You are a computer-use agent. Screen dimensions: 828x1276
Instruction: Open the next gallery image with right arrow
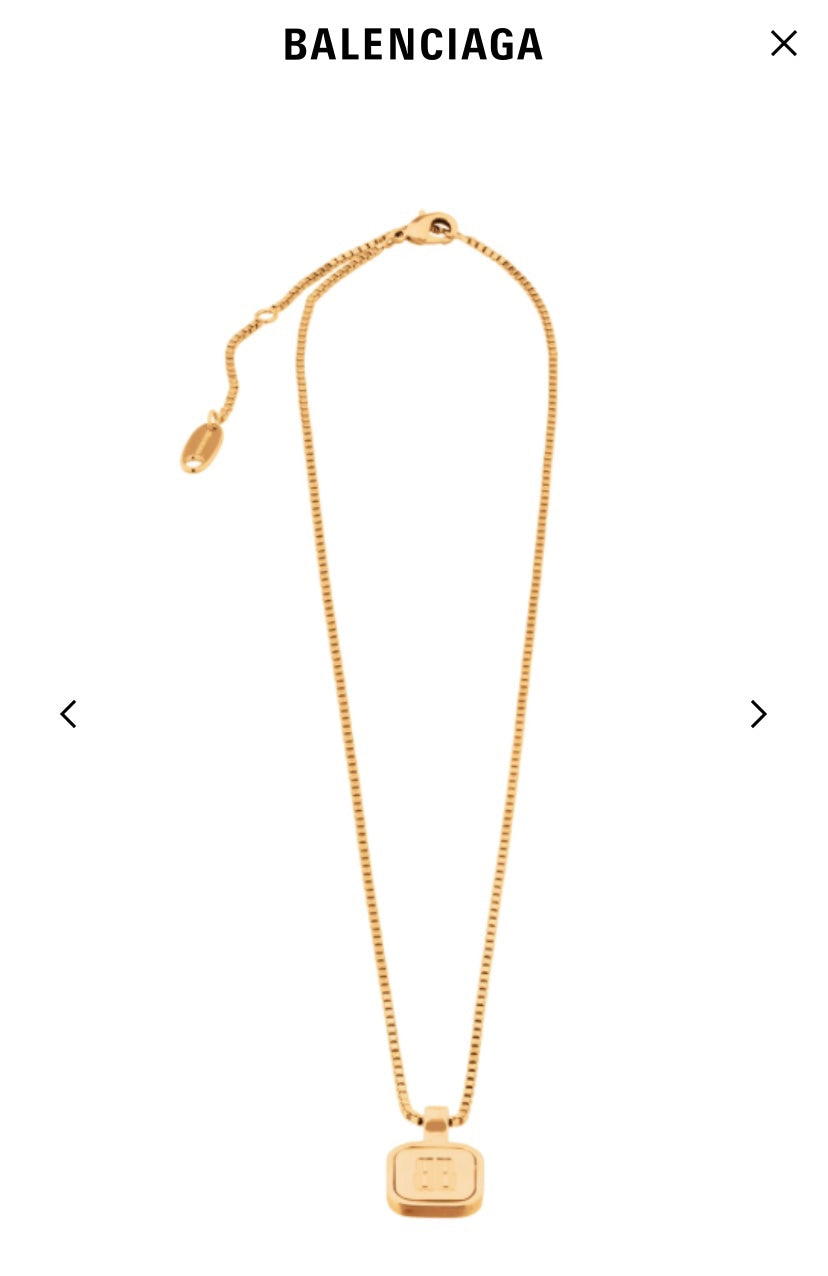click(x=758, y=713)
